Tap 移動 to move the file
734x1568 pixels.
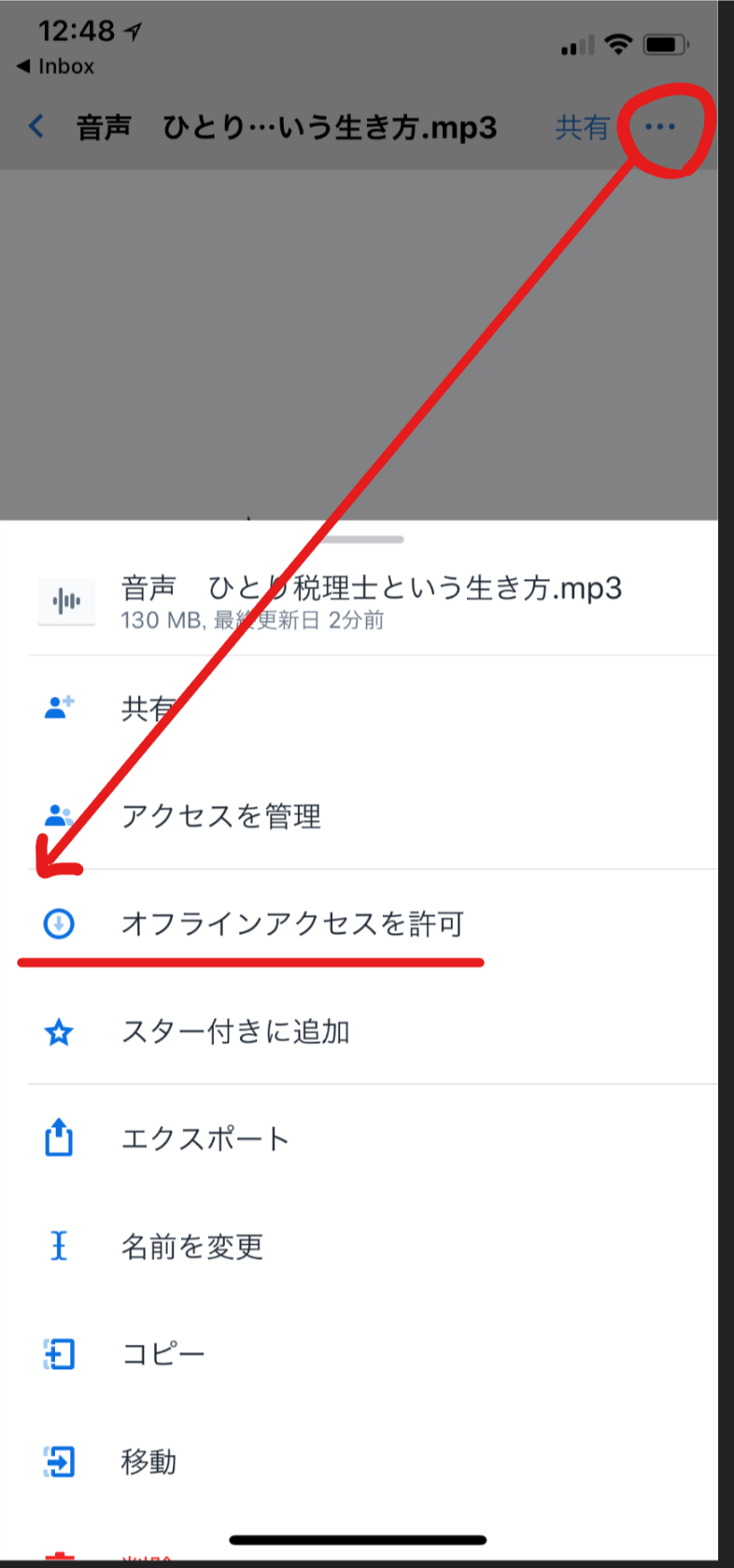click(x=149, y=1462)
